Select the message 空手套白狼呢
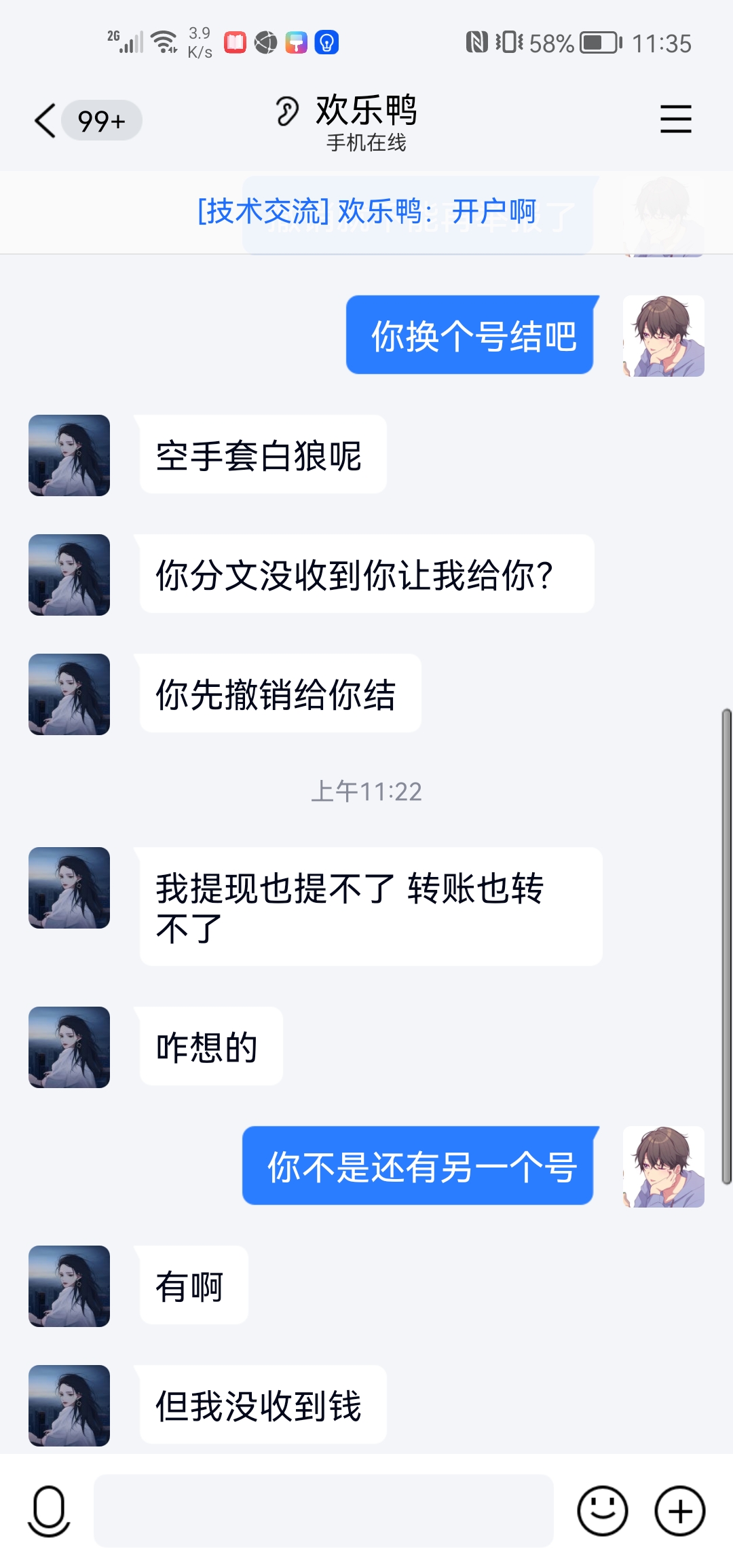This screenshot has width=733, height=1568. point(261,455)
